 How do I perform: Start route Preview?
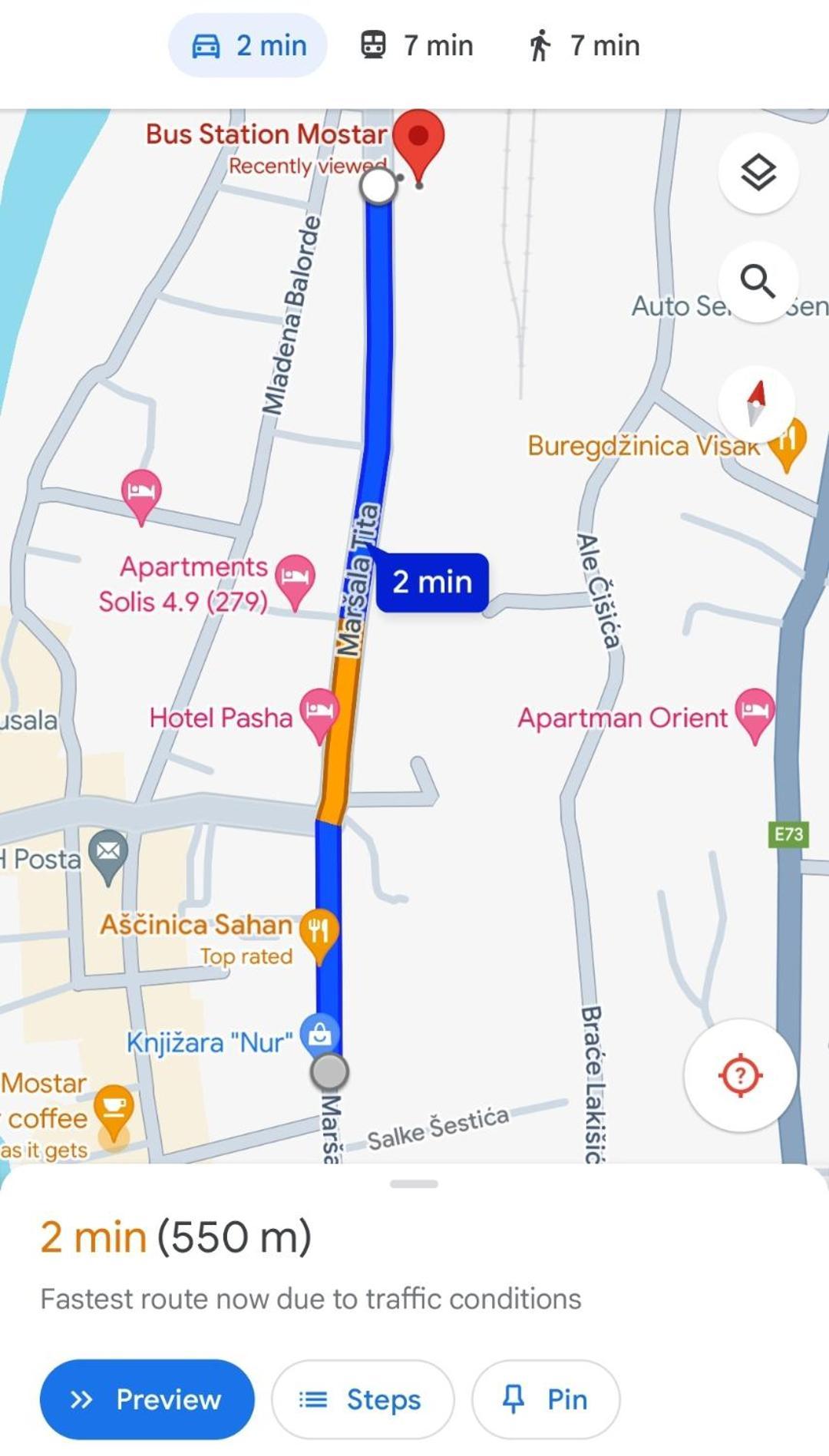point(147,1399)
